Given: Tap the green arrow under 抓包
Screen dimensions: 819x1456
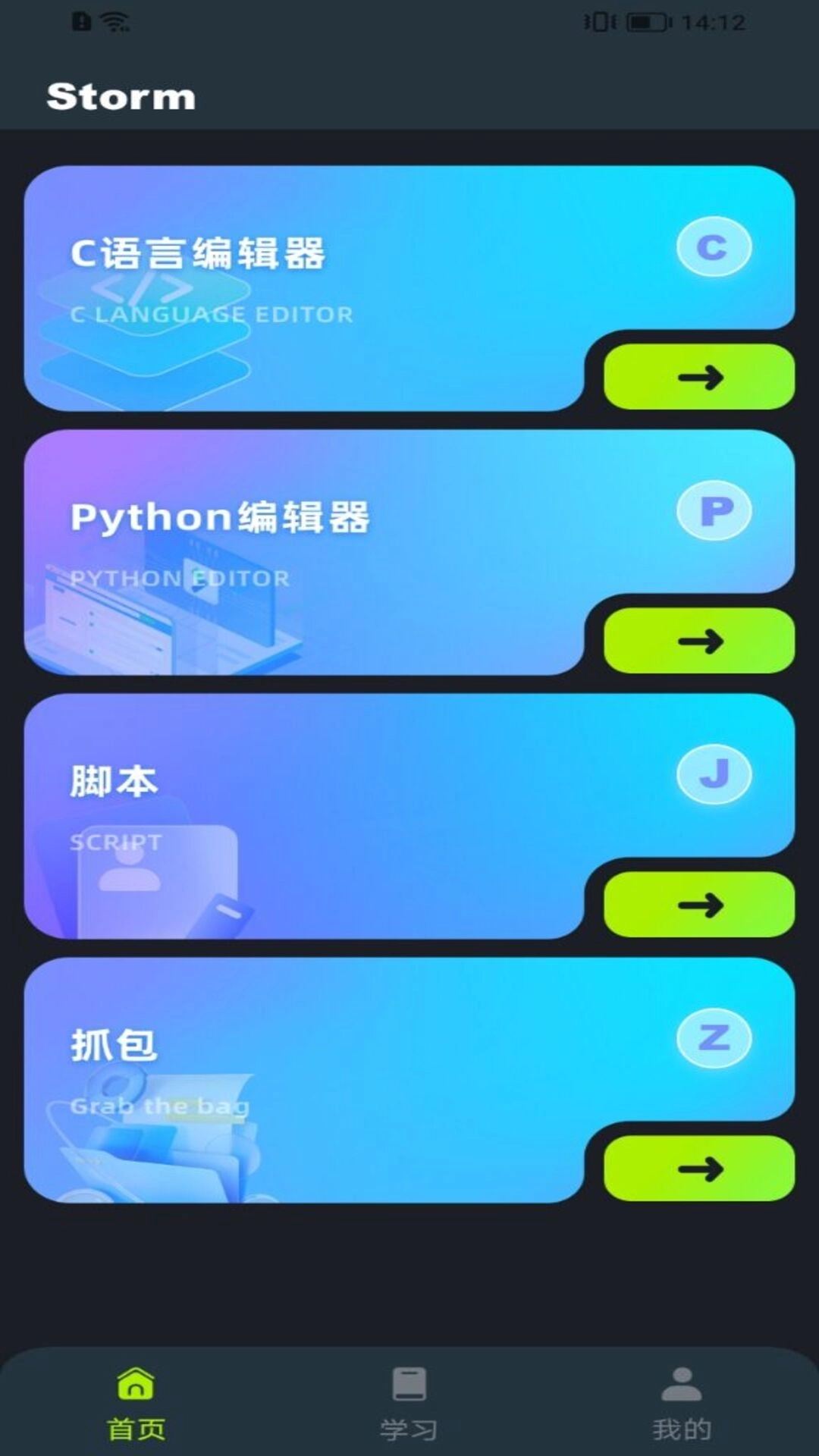Looking at the screenshot, I should tap(699, 1169).
